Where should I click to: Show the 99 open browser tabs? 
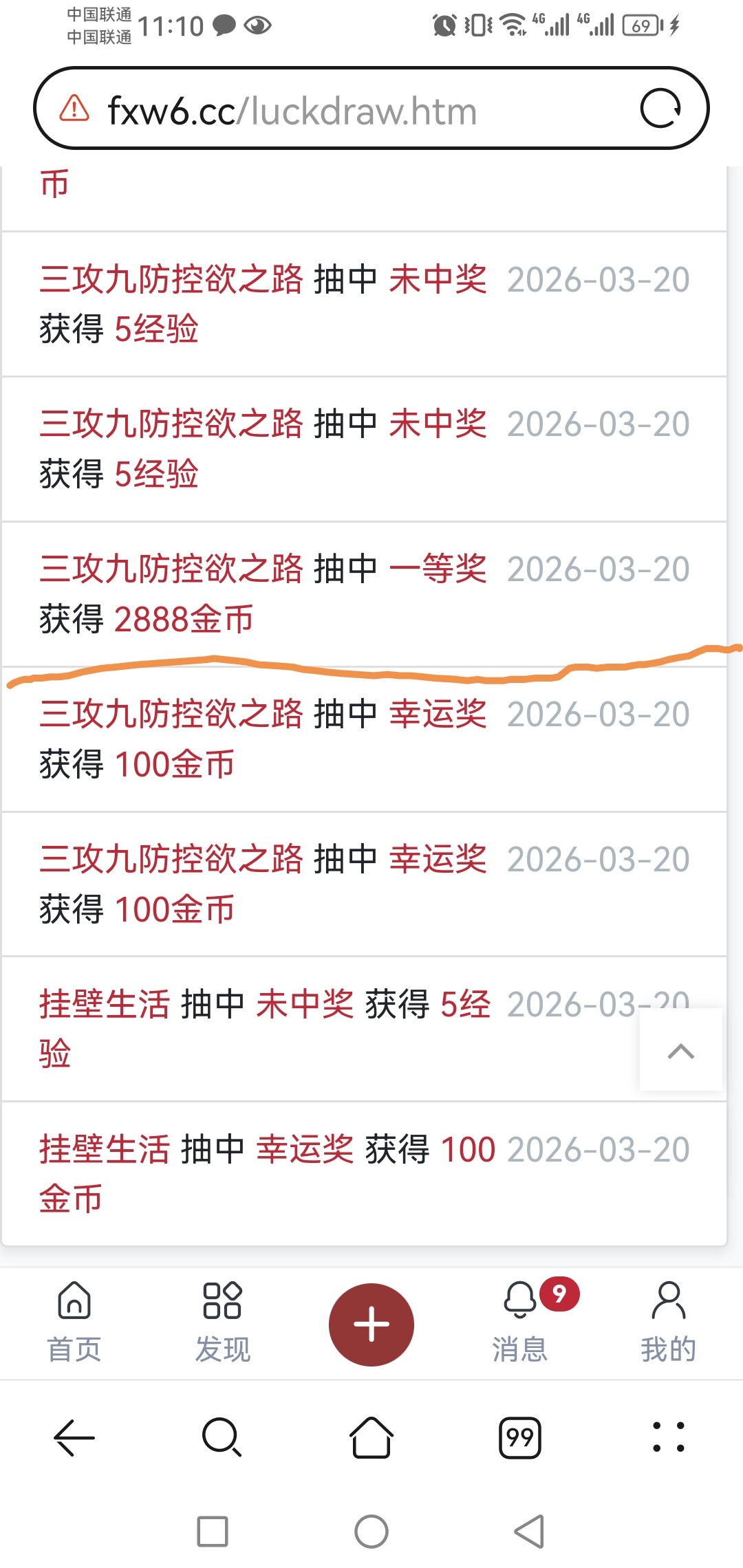519,1437
